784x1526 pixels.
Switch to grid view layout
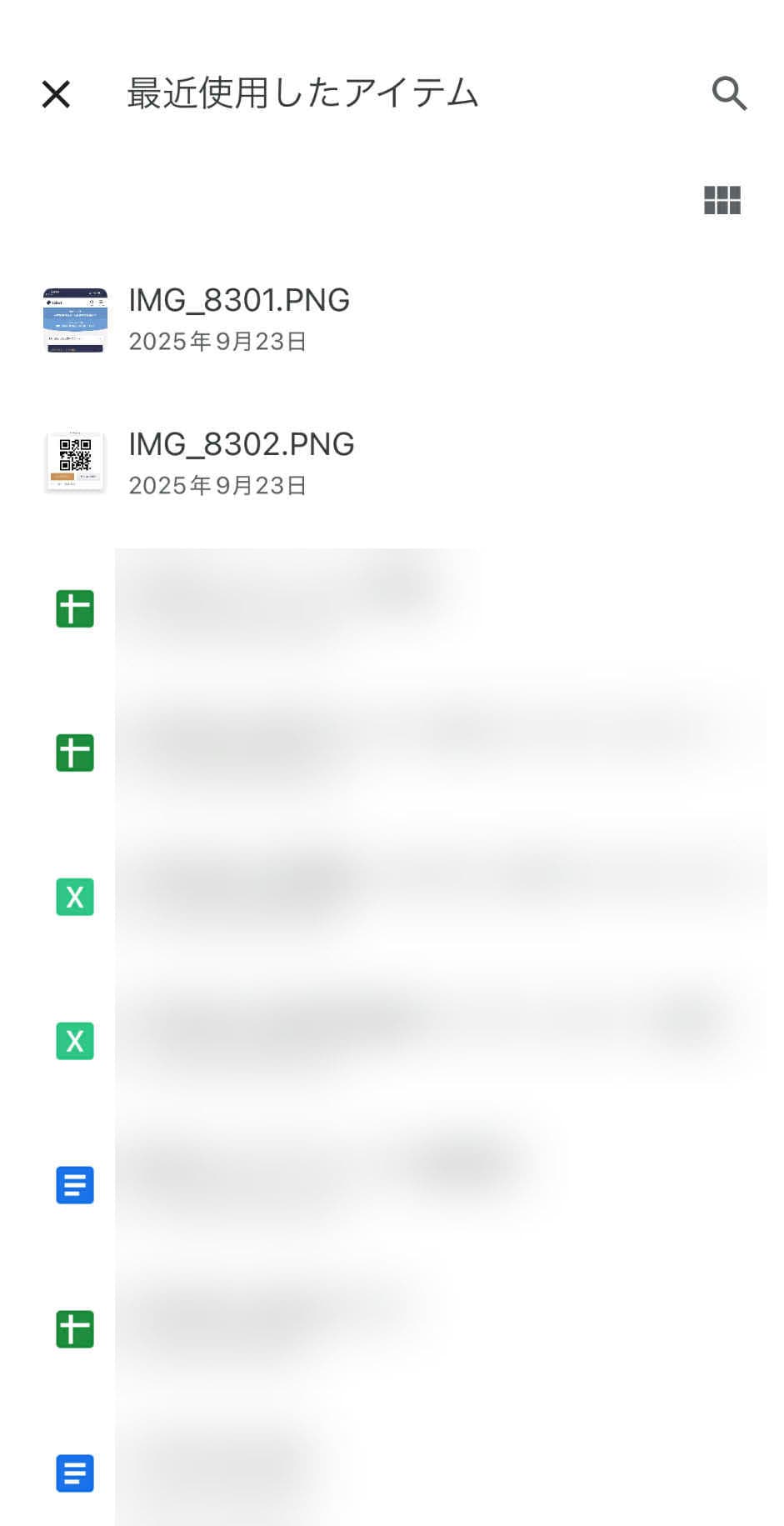(x=722, y=200)
